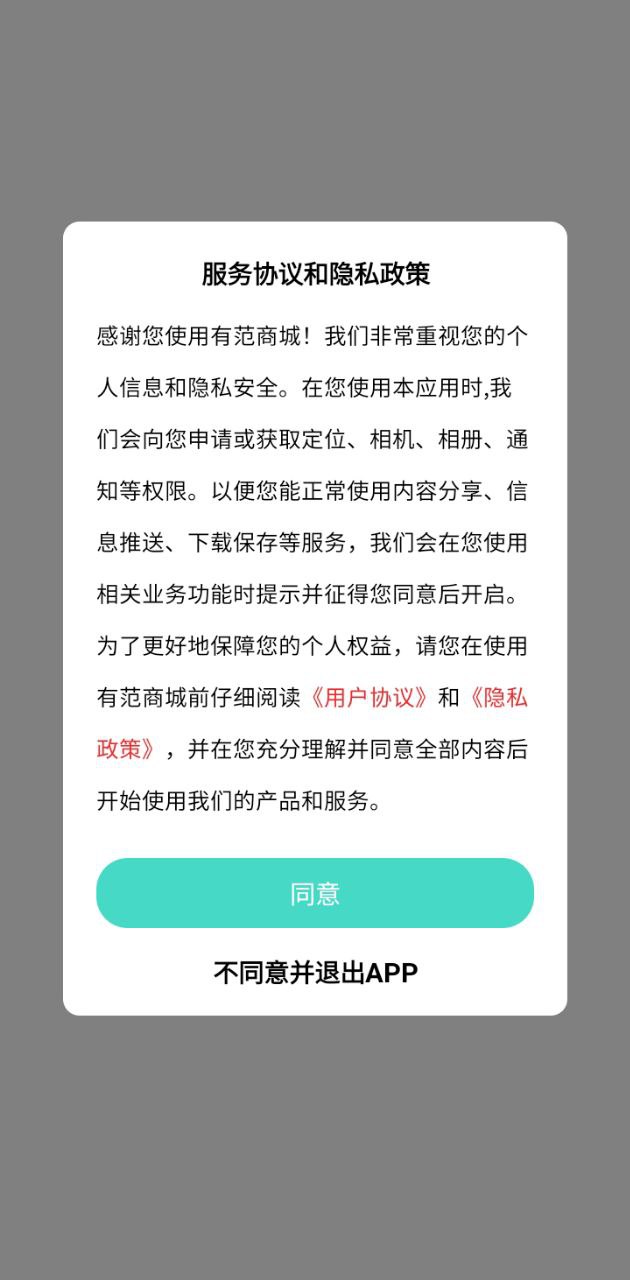Open the 《用户协议》 link
630x1280 pixels.
click(371, 698)
